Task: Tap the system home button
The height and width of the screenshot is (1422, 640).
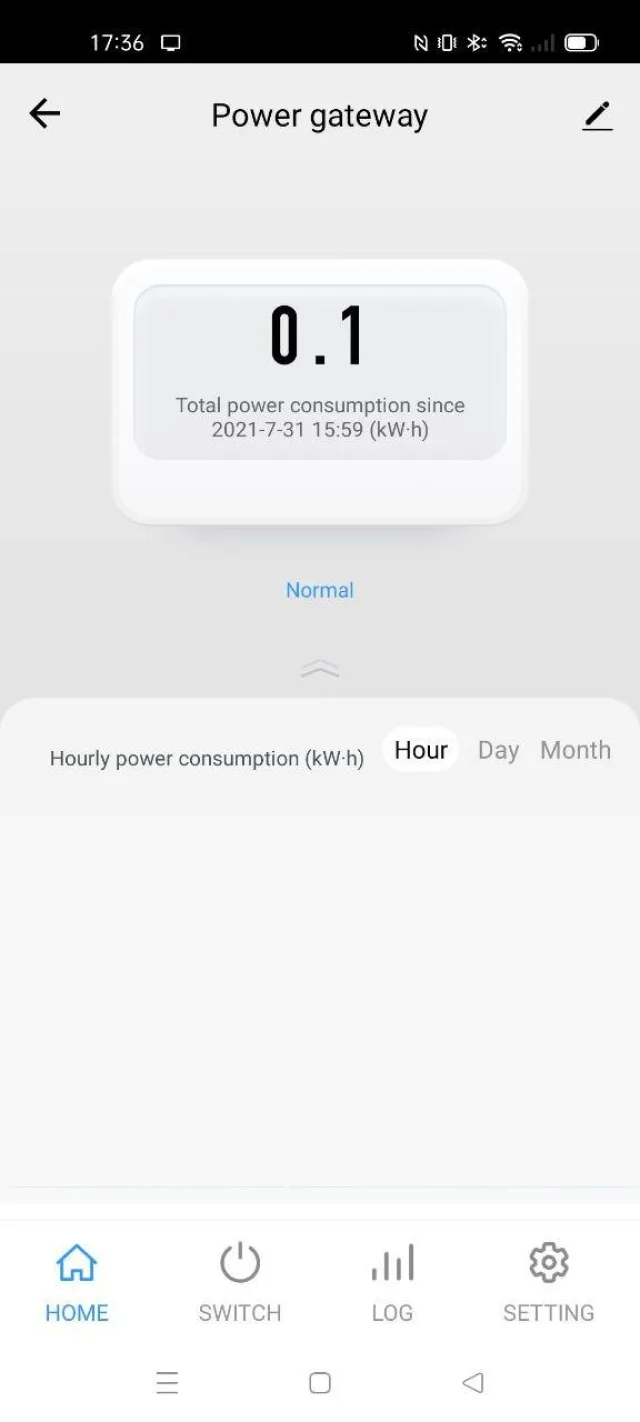Action: click(320, 1383)
